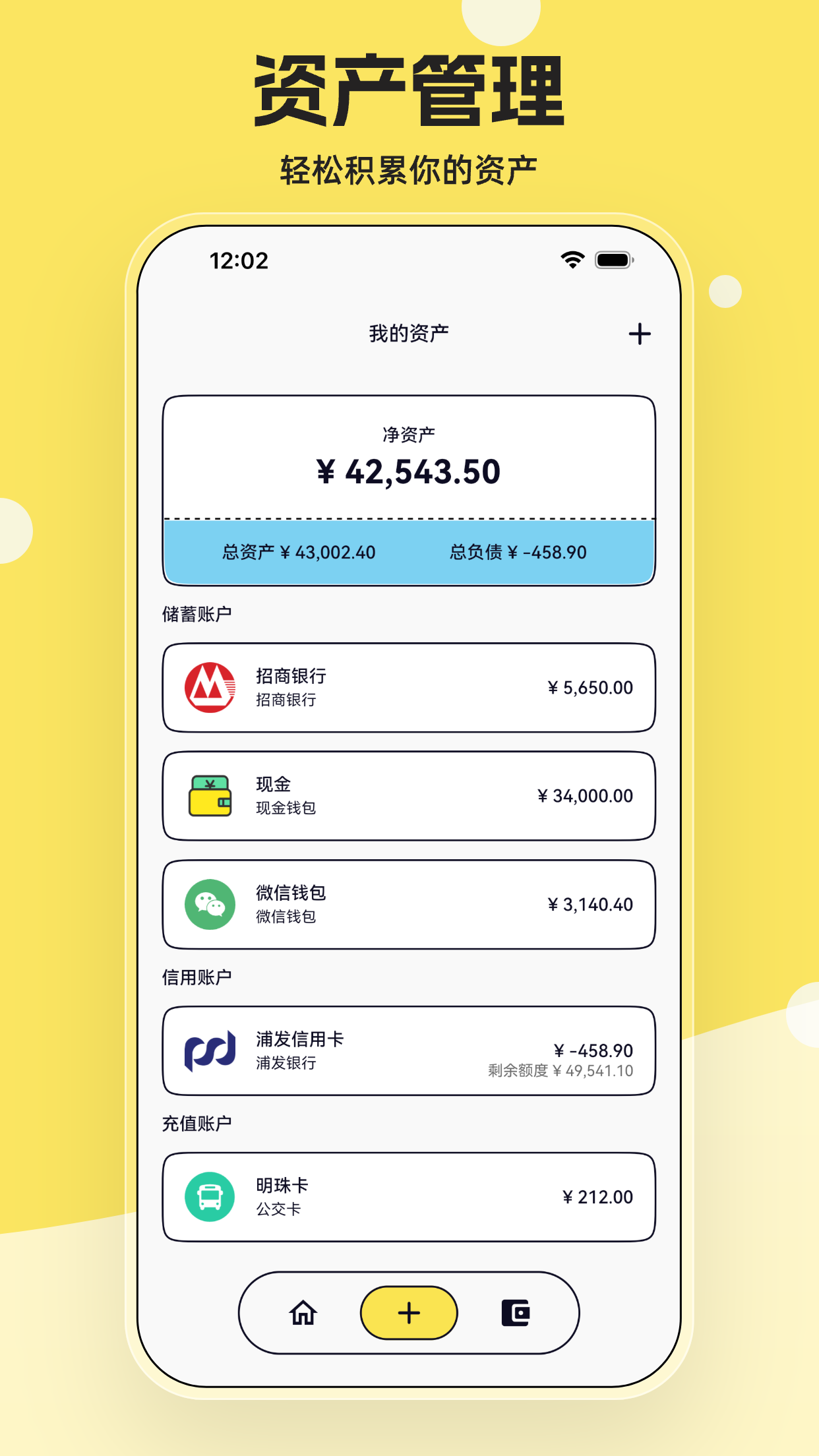This screenshot has height=1456, width=819.
Task: Tap 总负债 ¥-458.90 to toggle display
Action: click(518, 554)
